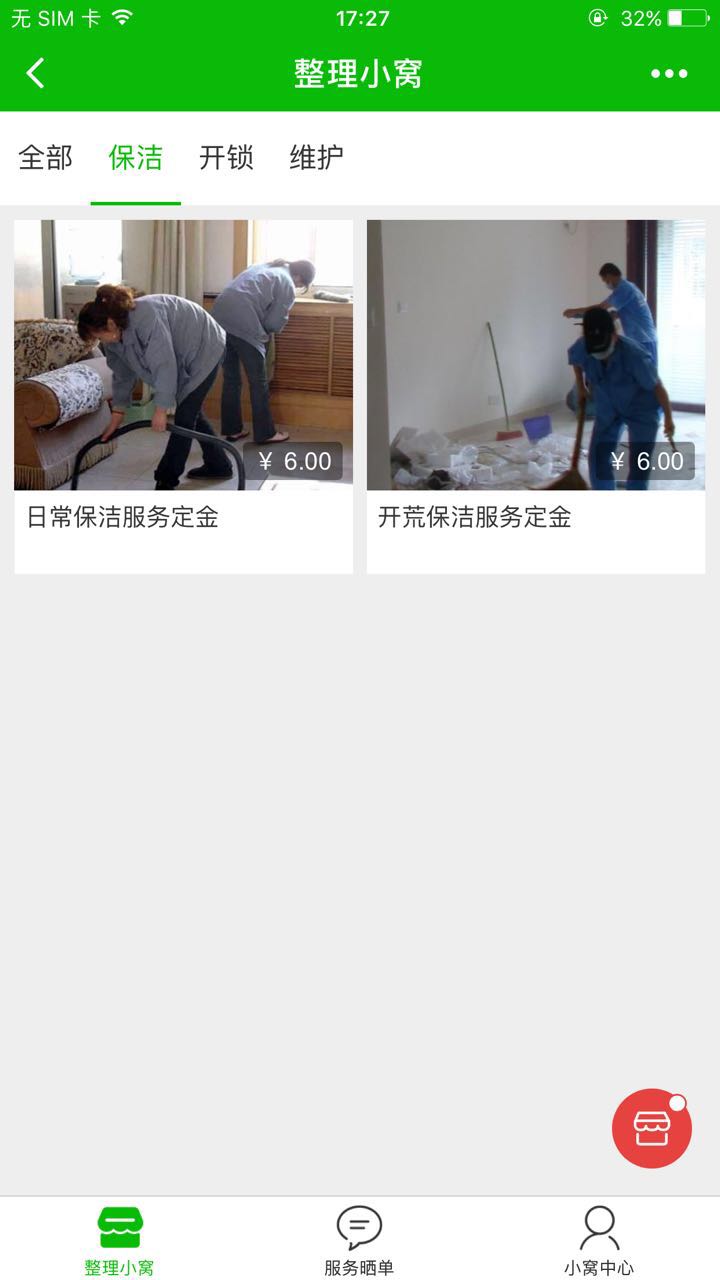This screenshot has width=720, height=1280.
Task: Go back using the header arrow
Action: (x=36, y=73)
